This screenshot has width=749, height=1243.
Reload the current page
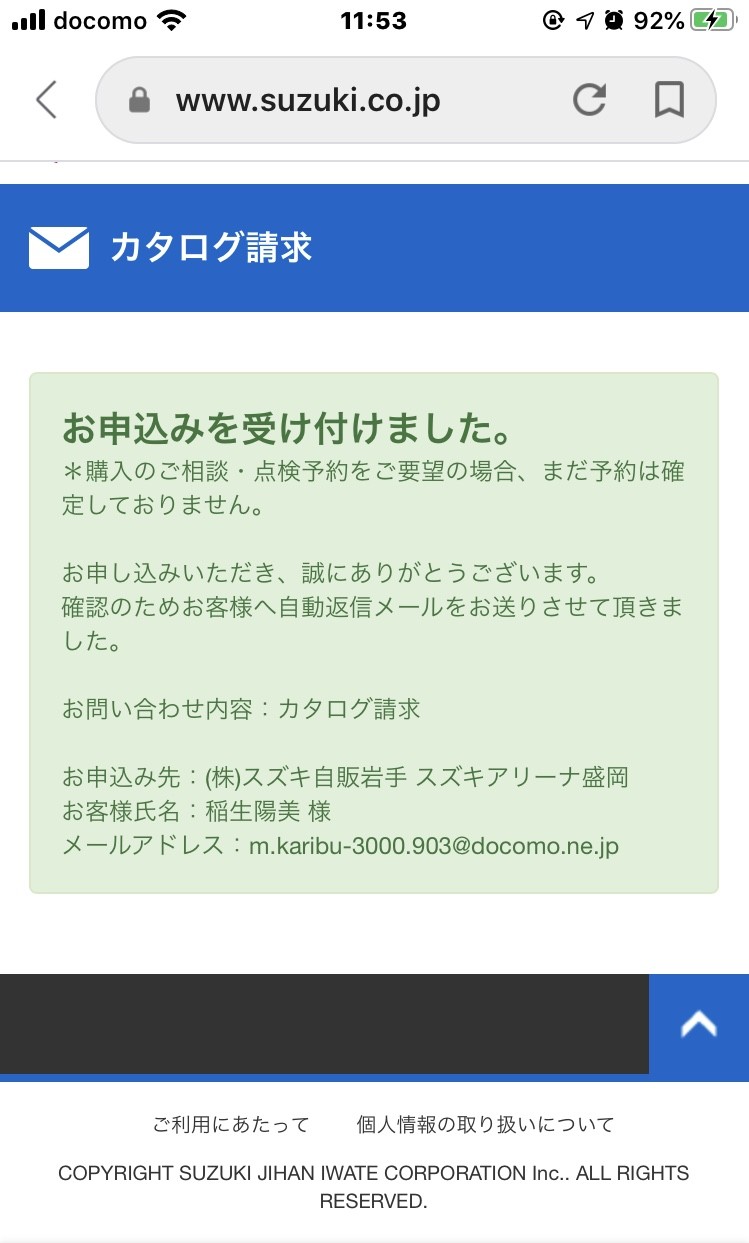coord(589,99)
